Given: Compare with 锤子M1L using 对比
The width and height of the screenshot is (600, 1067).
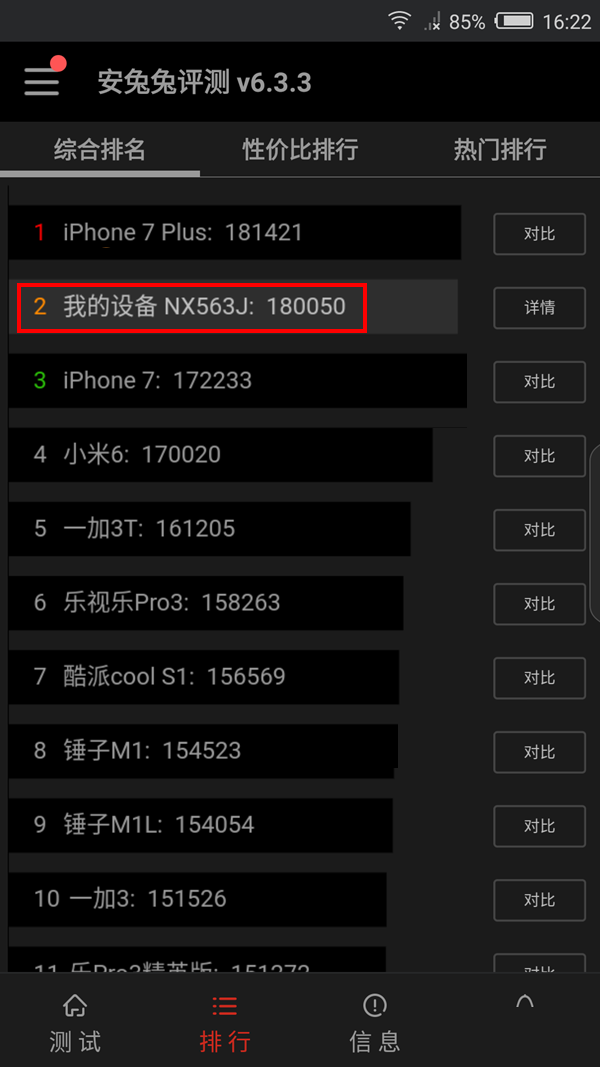Looking at the screenshot, I should pyautogui.click(x=539, y=826).
